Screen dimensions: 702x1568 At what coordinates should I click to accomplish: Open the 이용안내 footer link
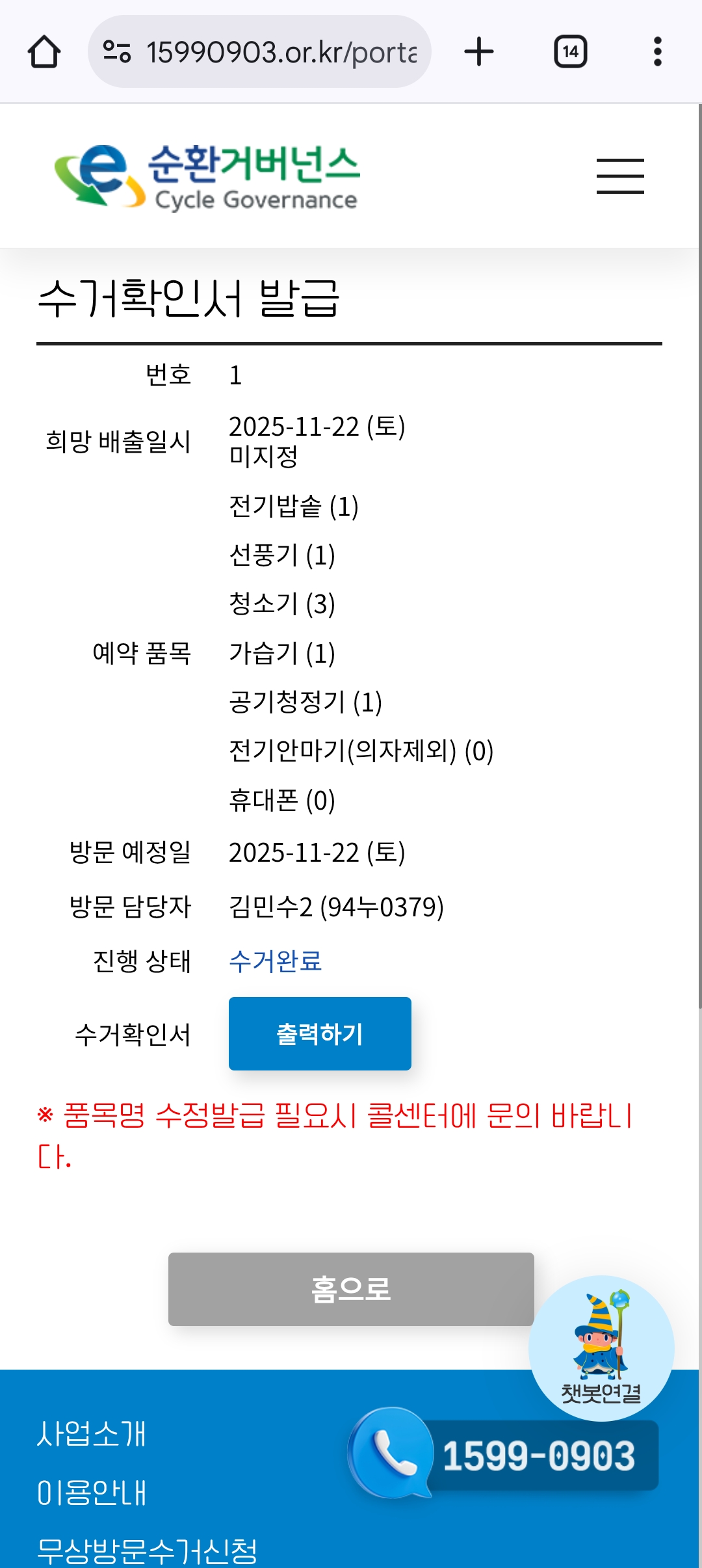point(92,1493)
